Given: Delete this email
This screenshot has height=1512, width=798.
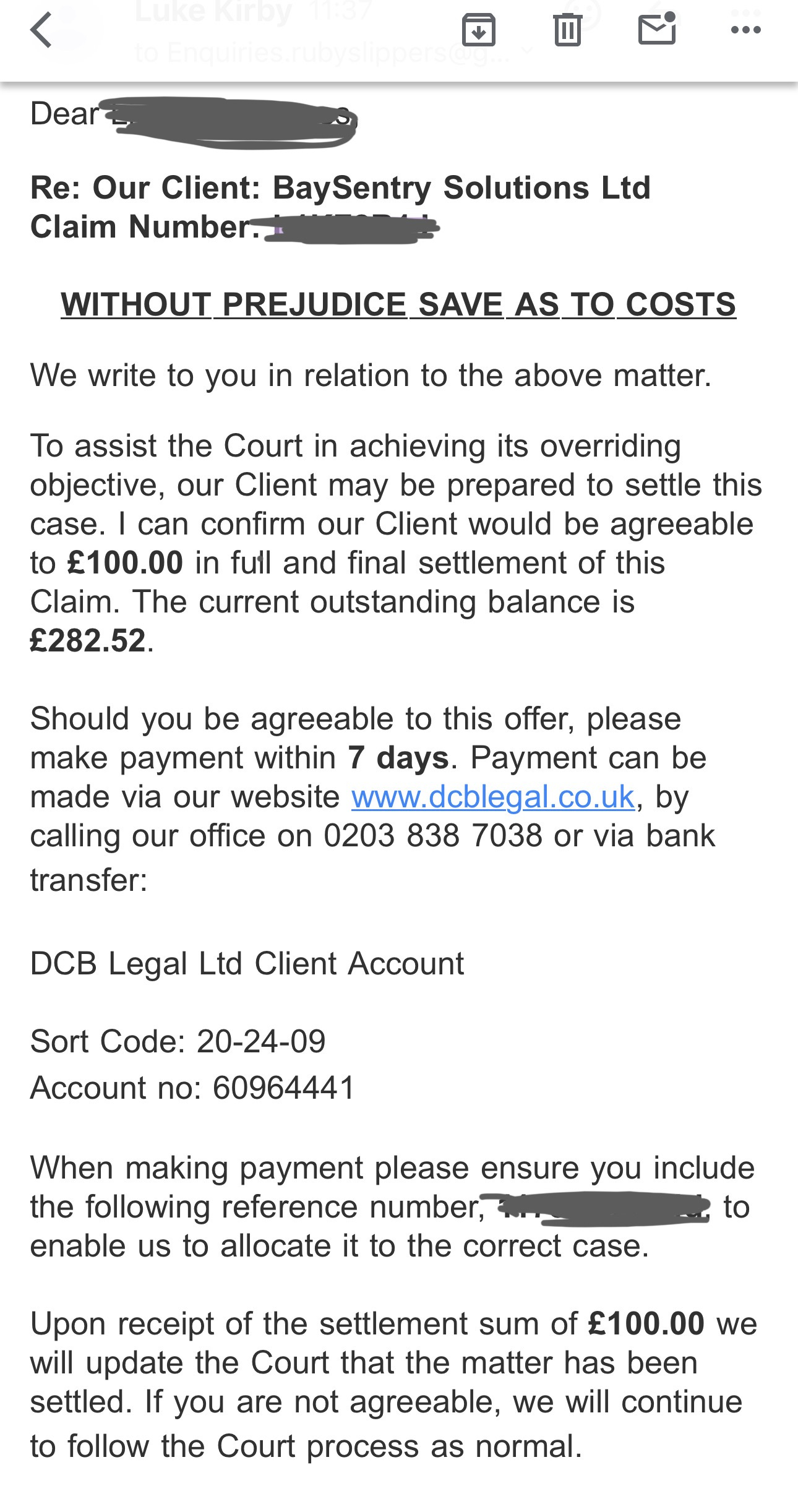Looking at the screenshot, I should (567, 30).
